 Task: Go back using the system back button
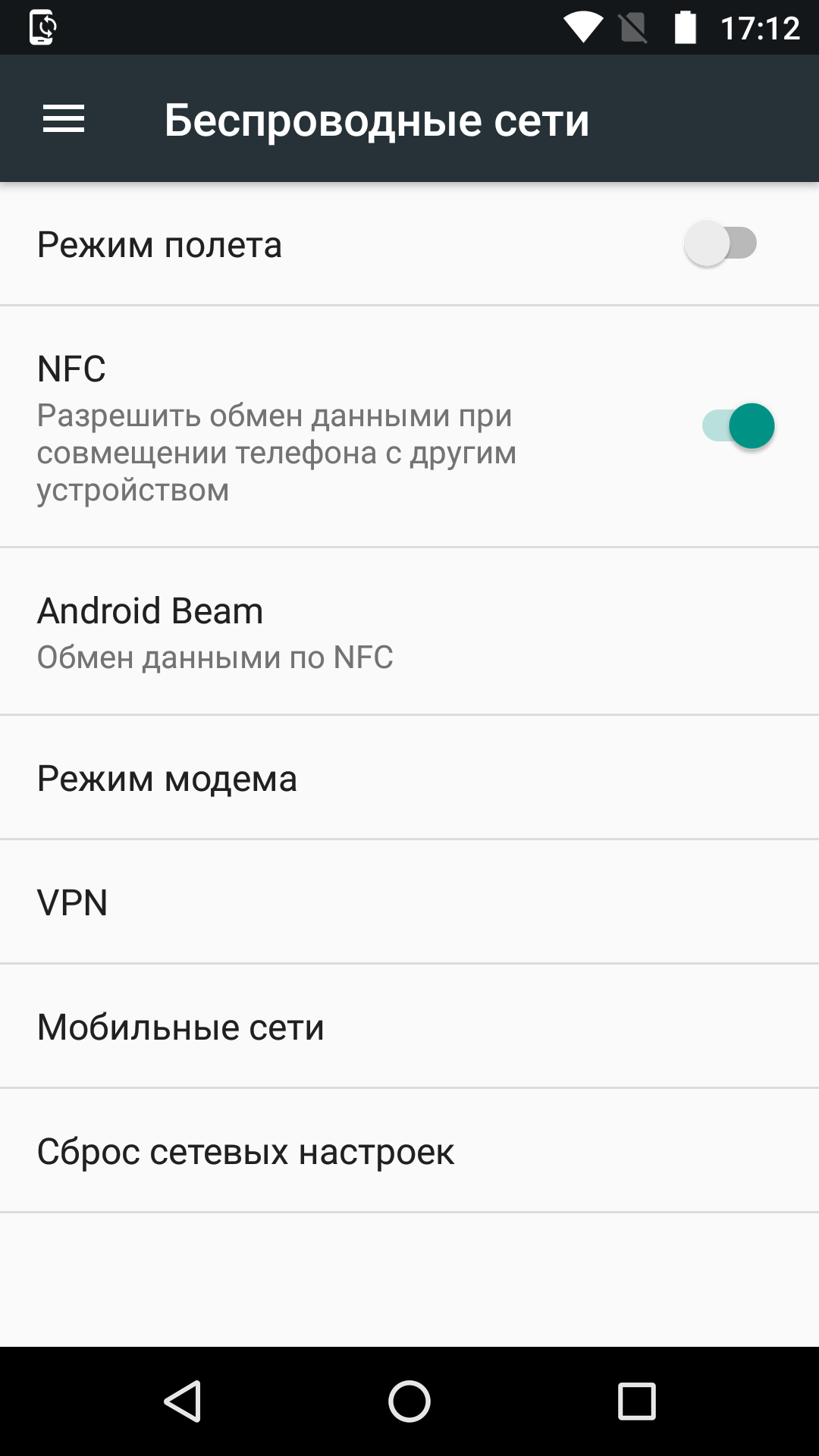(x=183, y=1401)
